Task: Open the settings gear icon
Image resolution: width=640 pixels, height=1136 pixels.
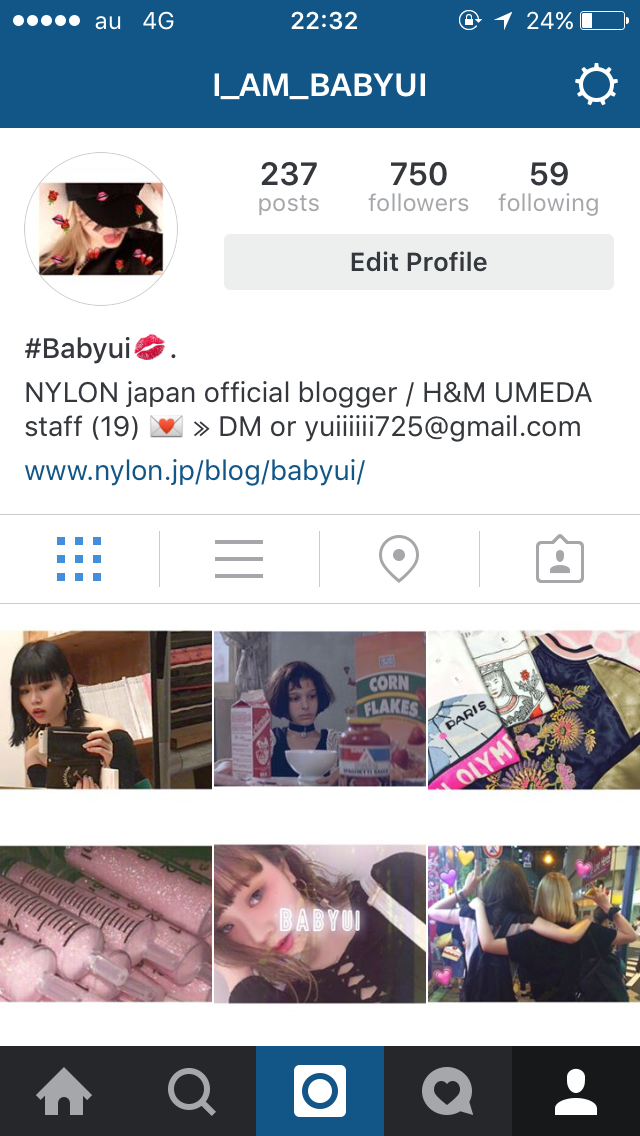Action: [596, 86]
